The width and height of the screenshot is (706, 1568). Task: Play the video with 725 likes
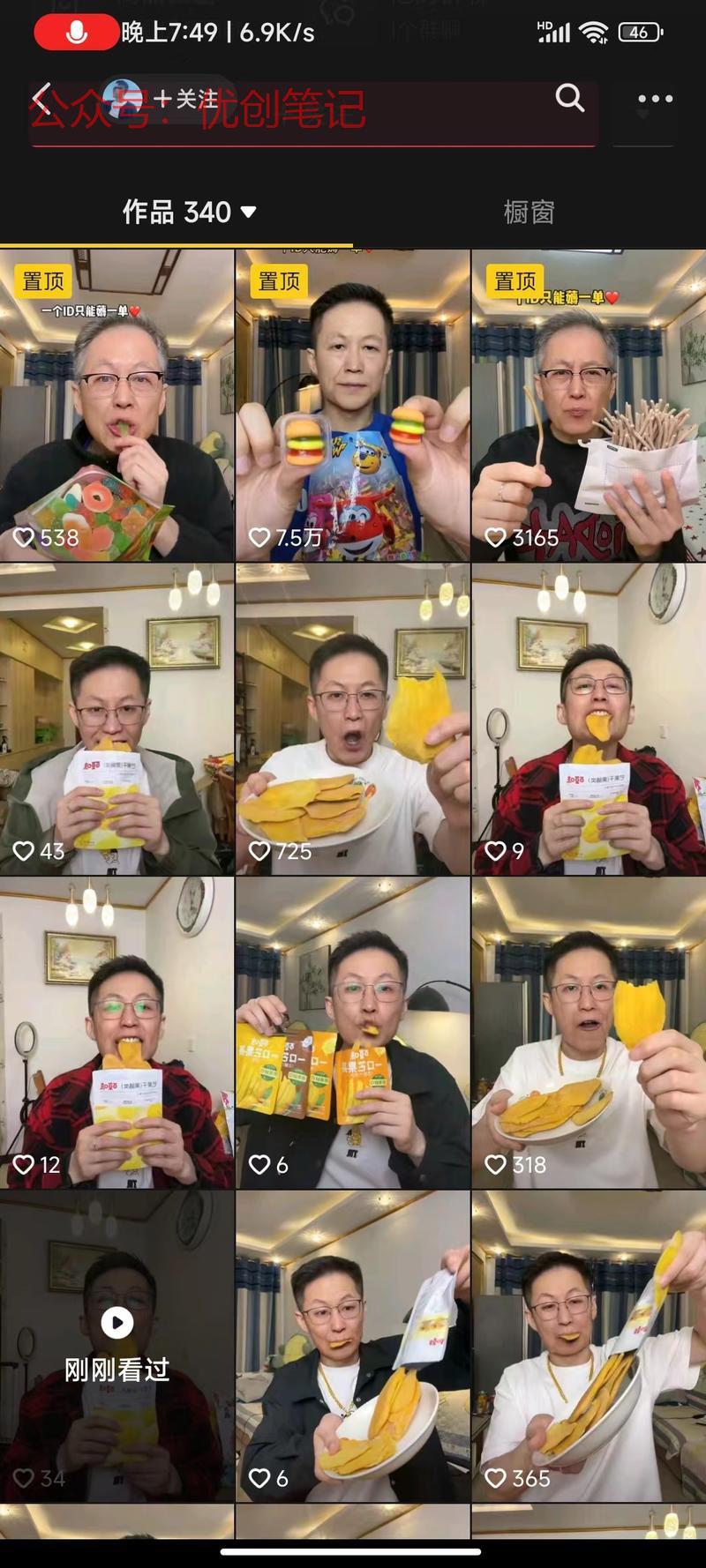352,719
